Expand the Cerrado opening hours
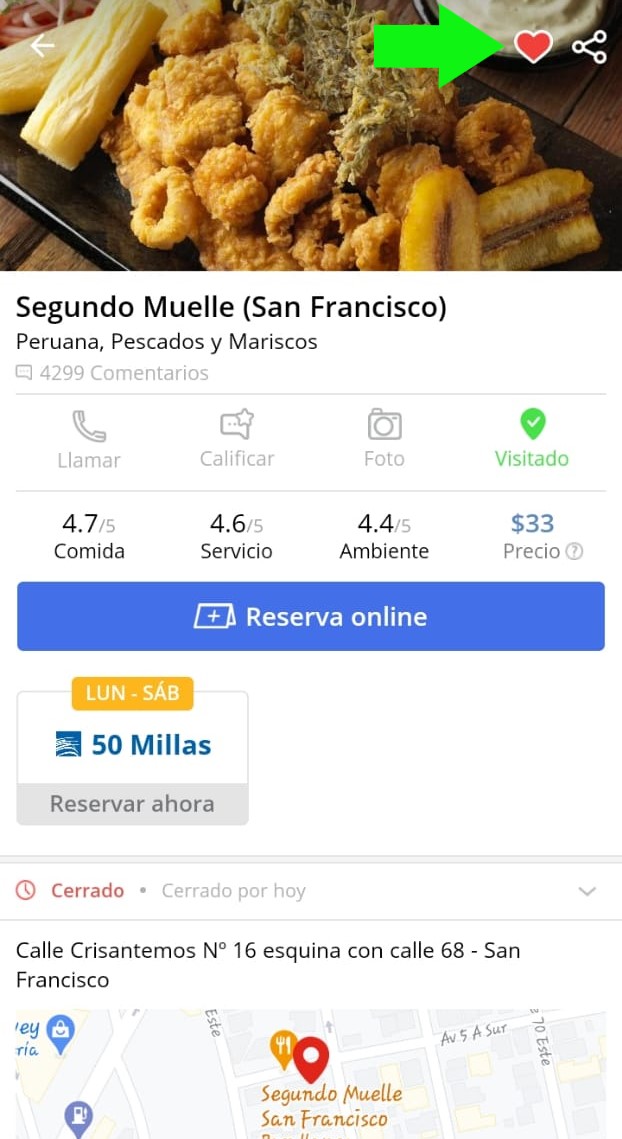Screen dimensions: 622x1139 click(x=587, y=891)
